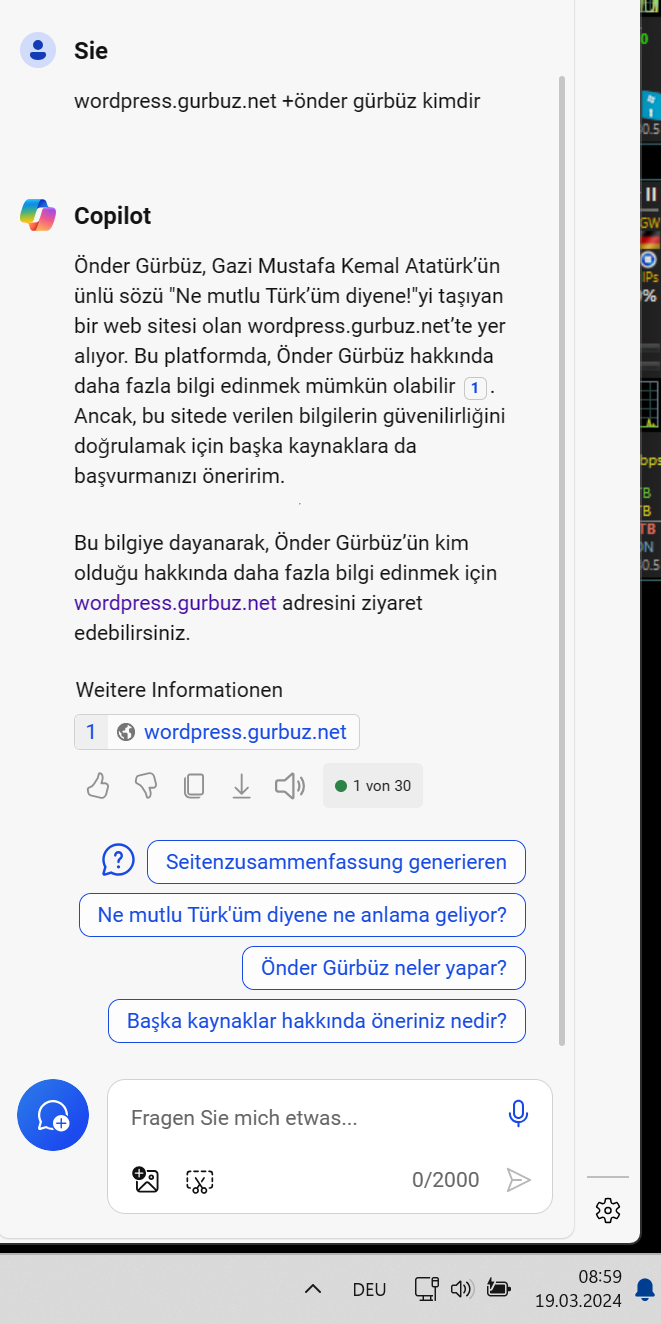
Task: Copy Copilot's answer to clipboard
Action: [194, 786]
